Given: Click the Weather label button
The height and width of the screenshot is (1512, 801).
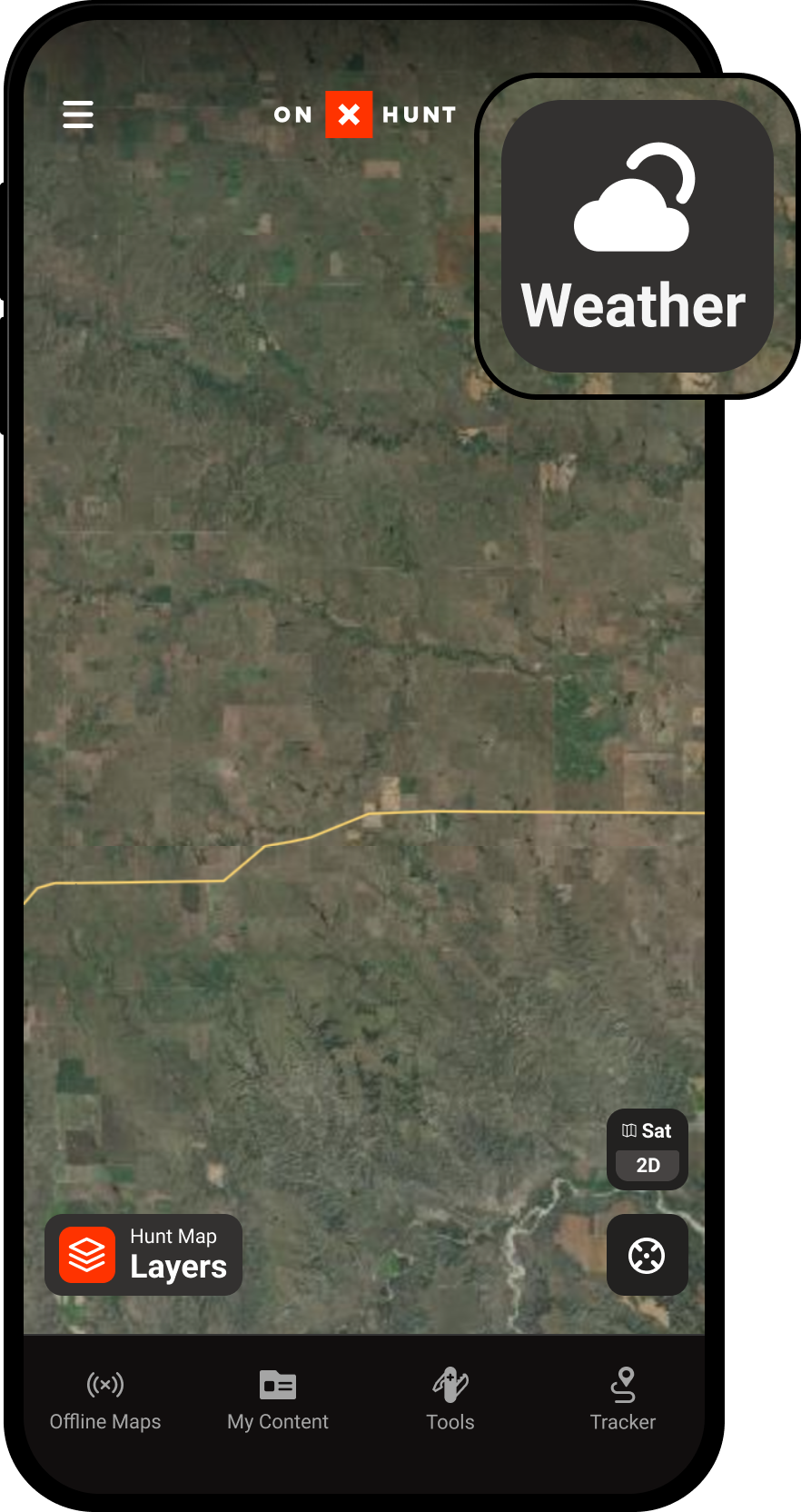Looking at the screenshot, I should point(632,305).
